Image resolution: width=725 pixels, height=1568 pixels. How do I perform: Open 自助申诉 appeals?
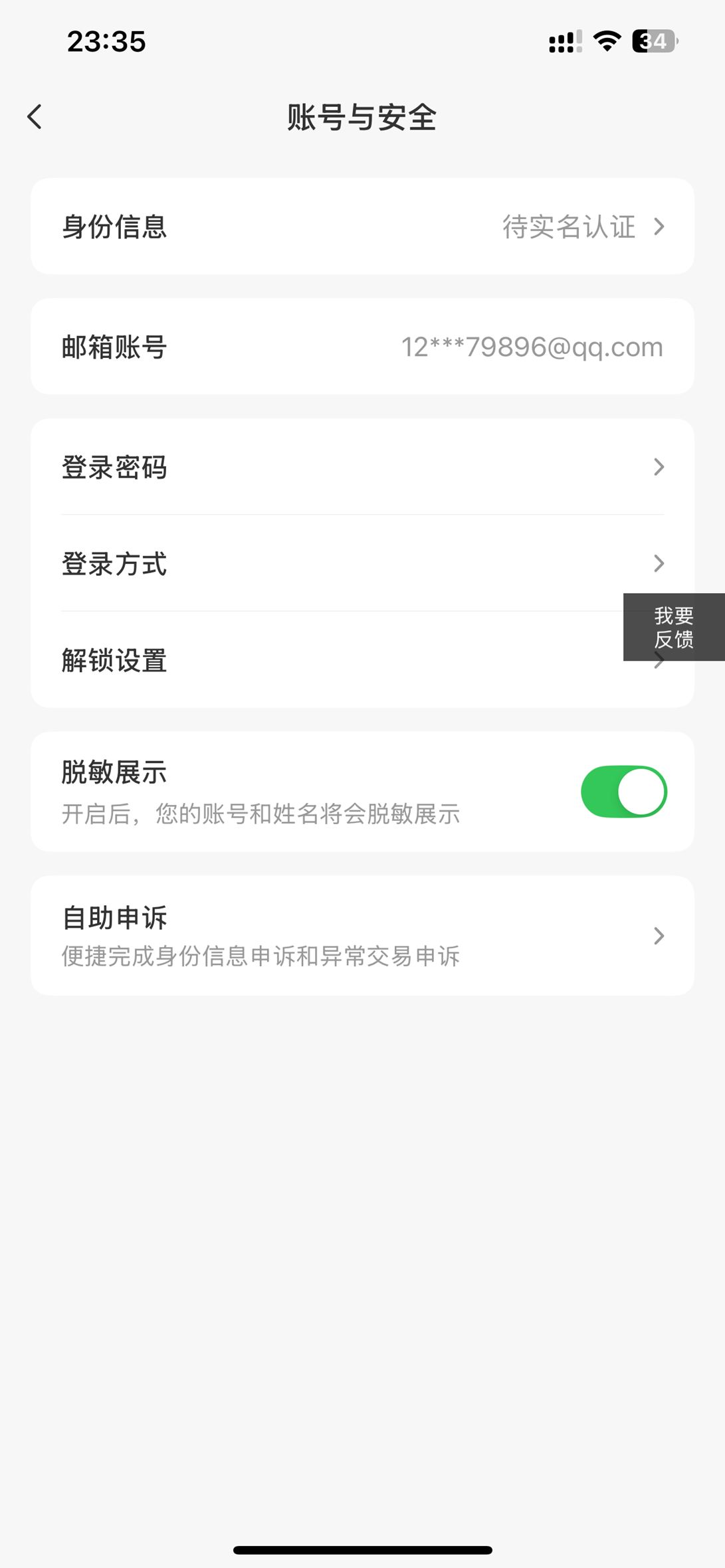point(362,935)
